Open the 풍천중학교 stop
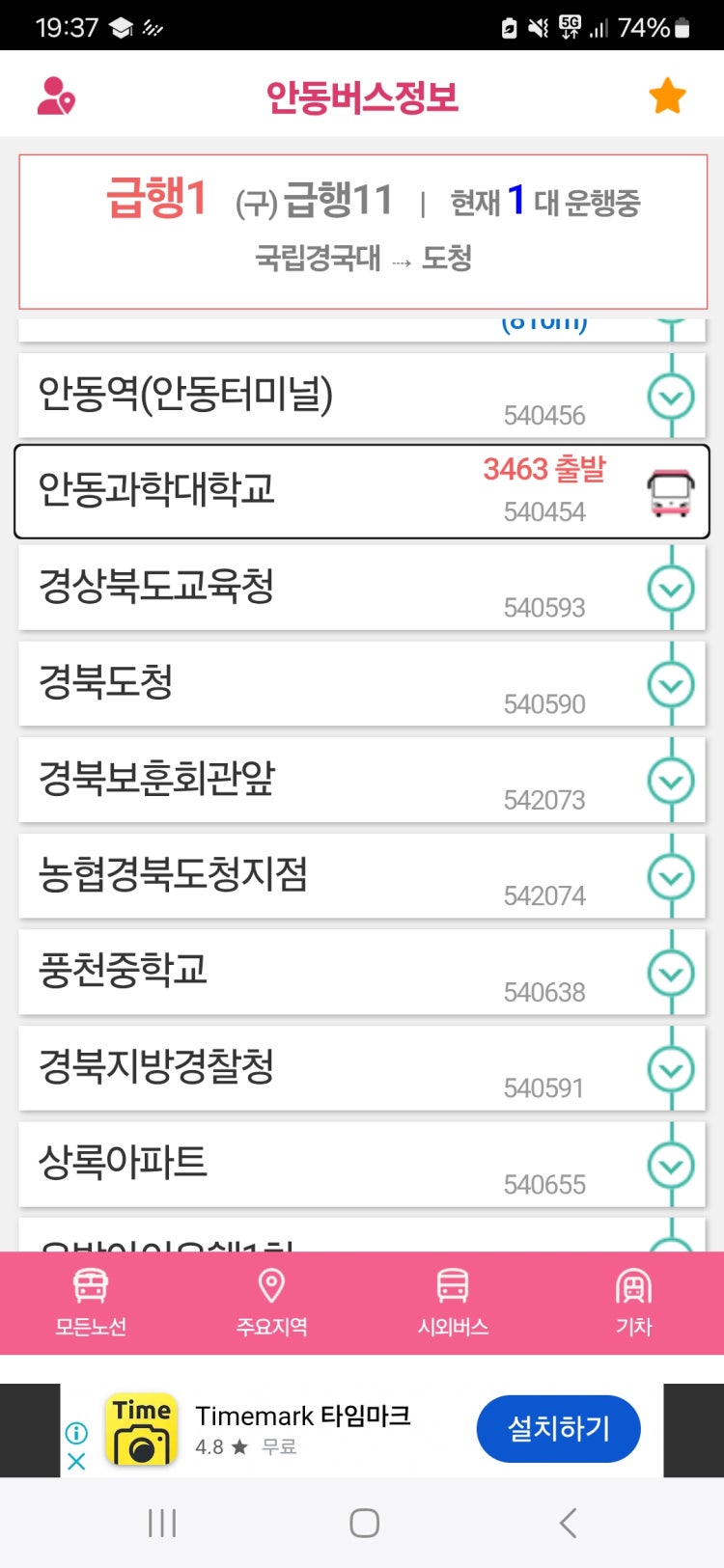Screen dimensions: 724x1568 [x=328, y=972]
